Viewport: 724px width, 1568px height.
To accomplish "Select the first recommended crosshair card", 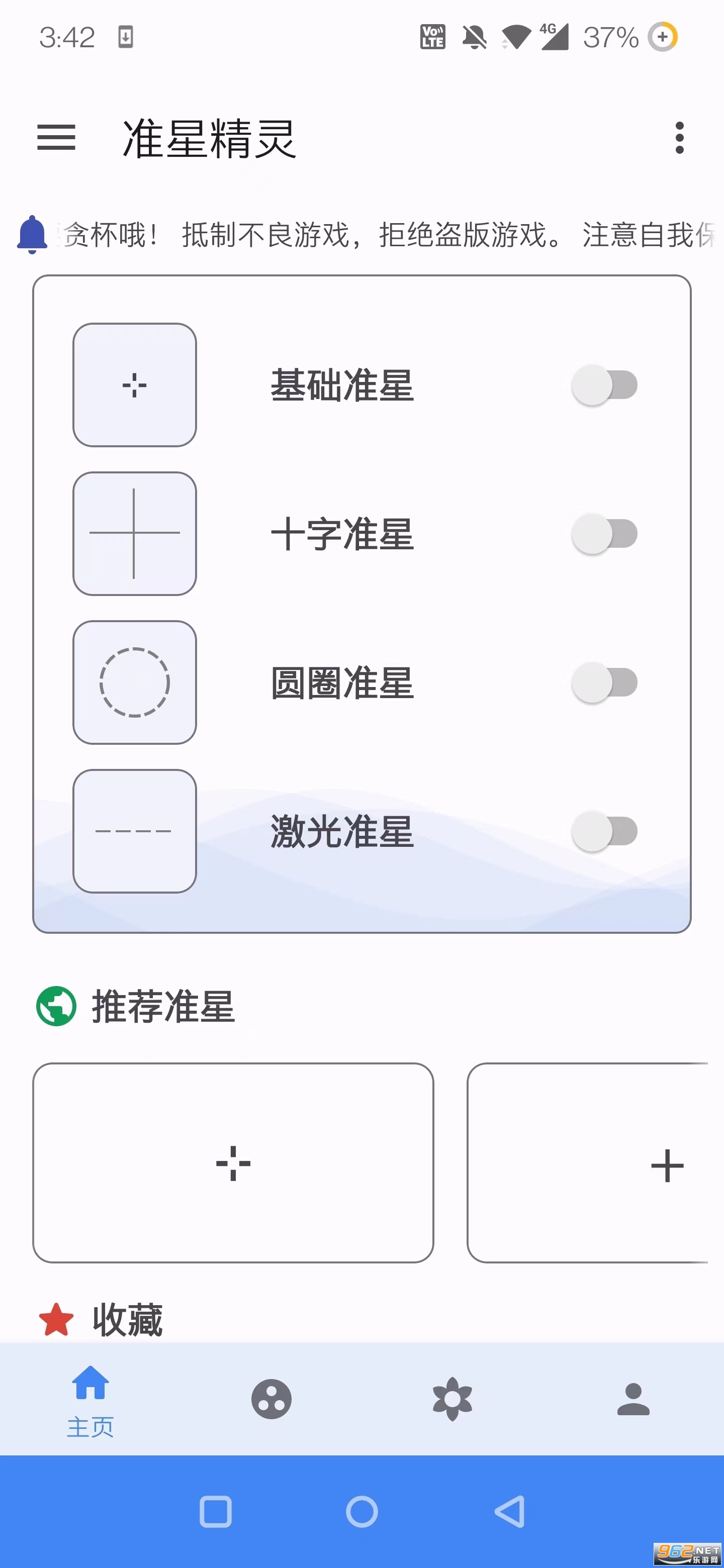I will click(233, 1162).
